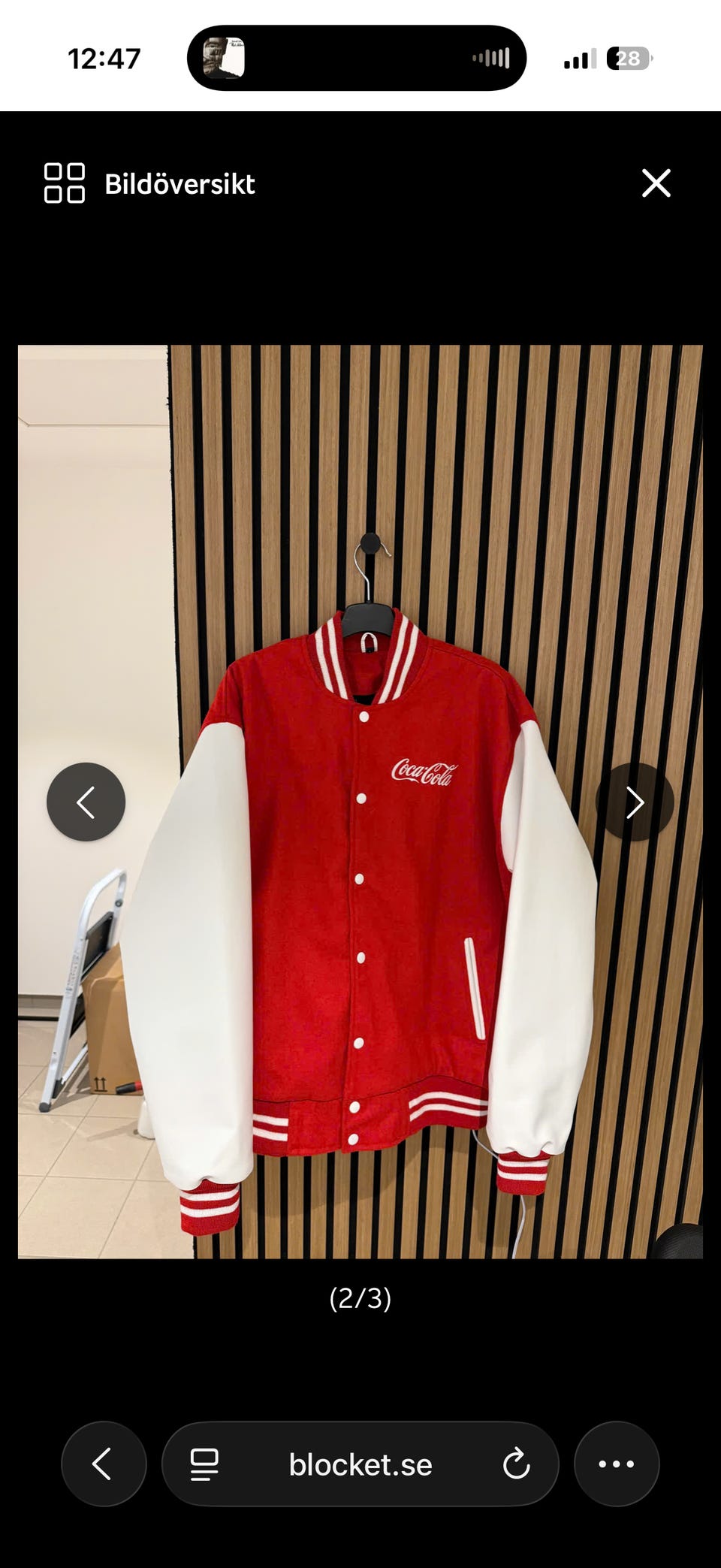The image size is (721, 1568).
Task: Go back in the browser
Action: coord(104,1464)
